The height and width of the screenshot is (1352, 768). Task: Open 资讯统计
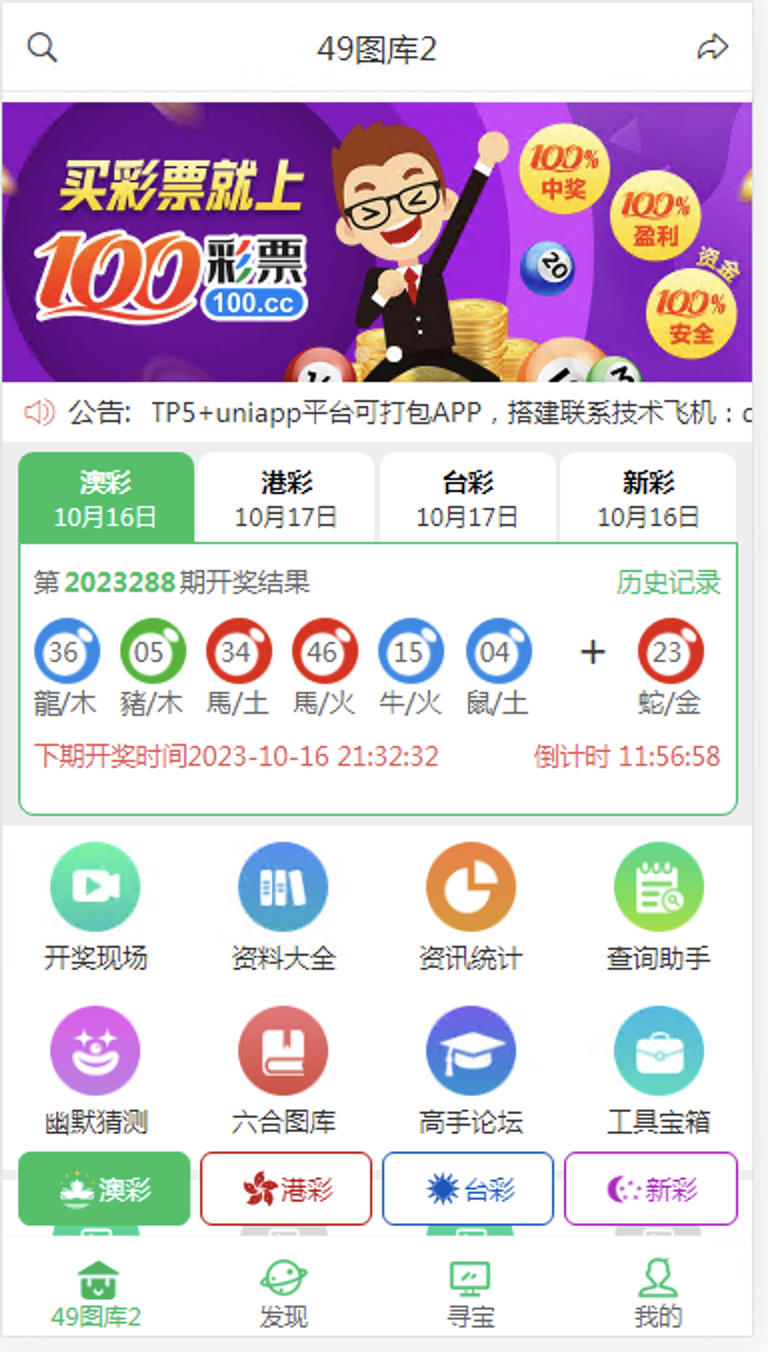[470, 907]
